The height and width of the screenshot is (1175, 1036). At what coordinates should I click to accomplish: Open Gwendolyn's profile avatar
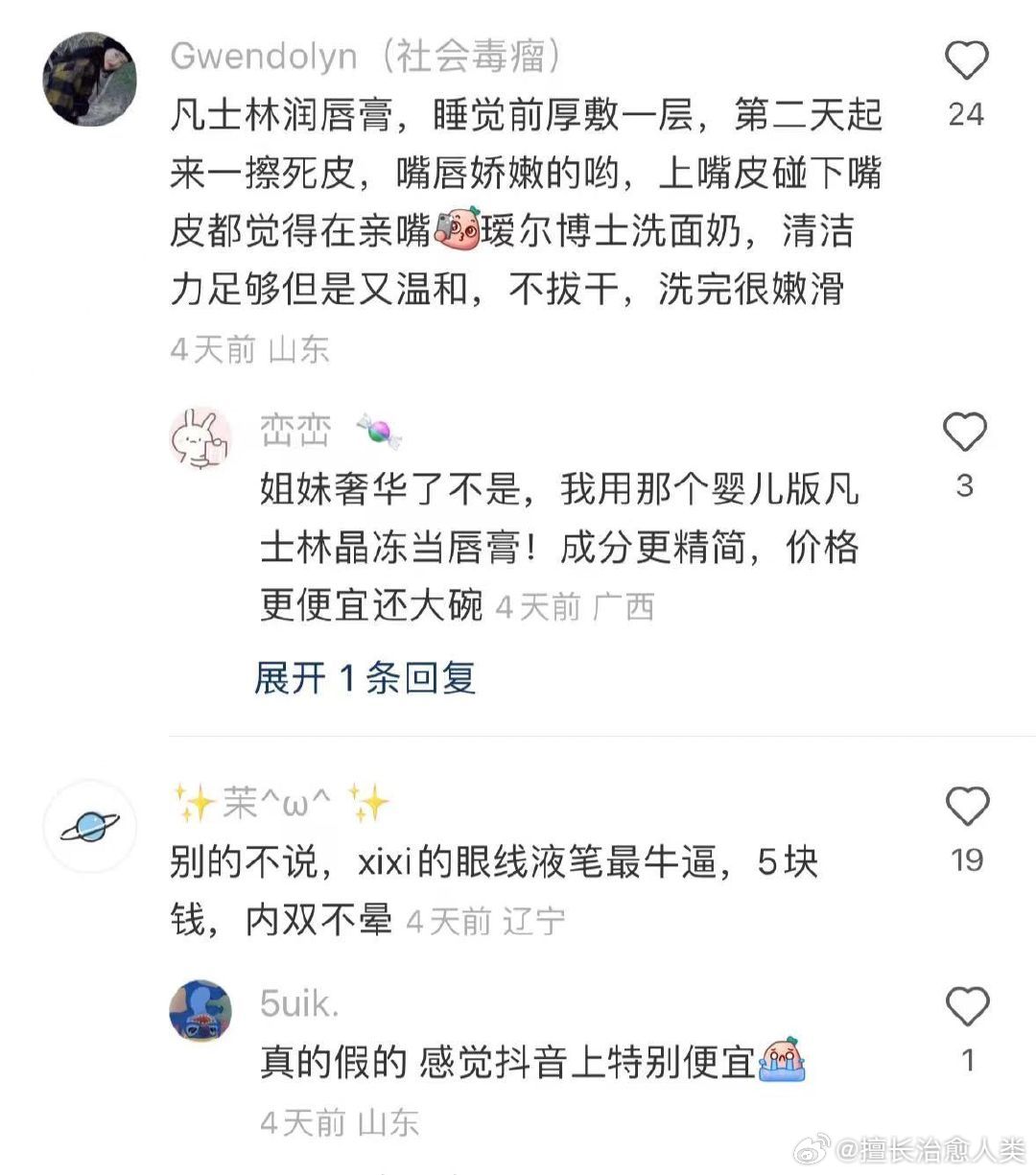(x=89, y=75)
